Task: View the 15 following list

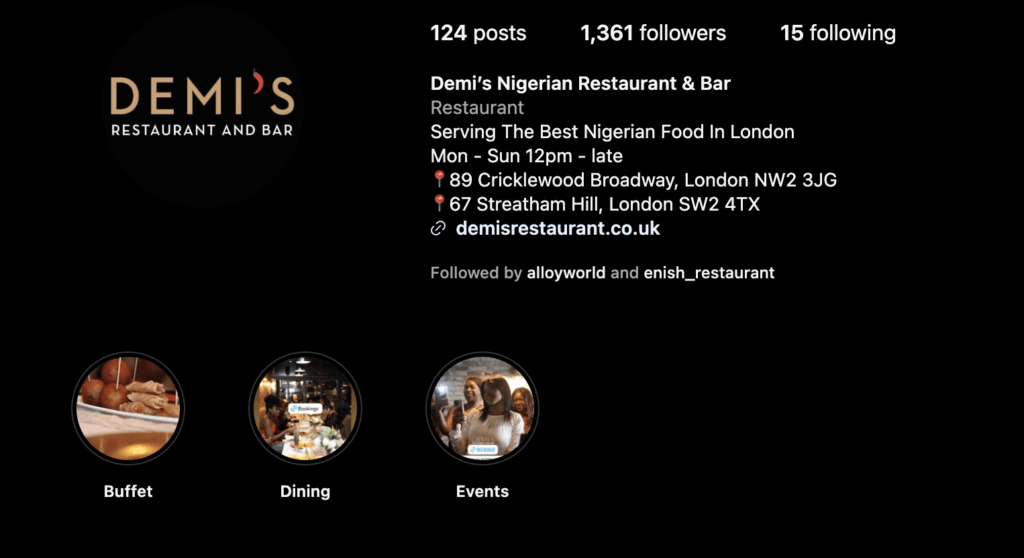Action: coord(837,33)
